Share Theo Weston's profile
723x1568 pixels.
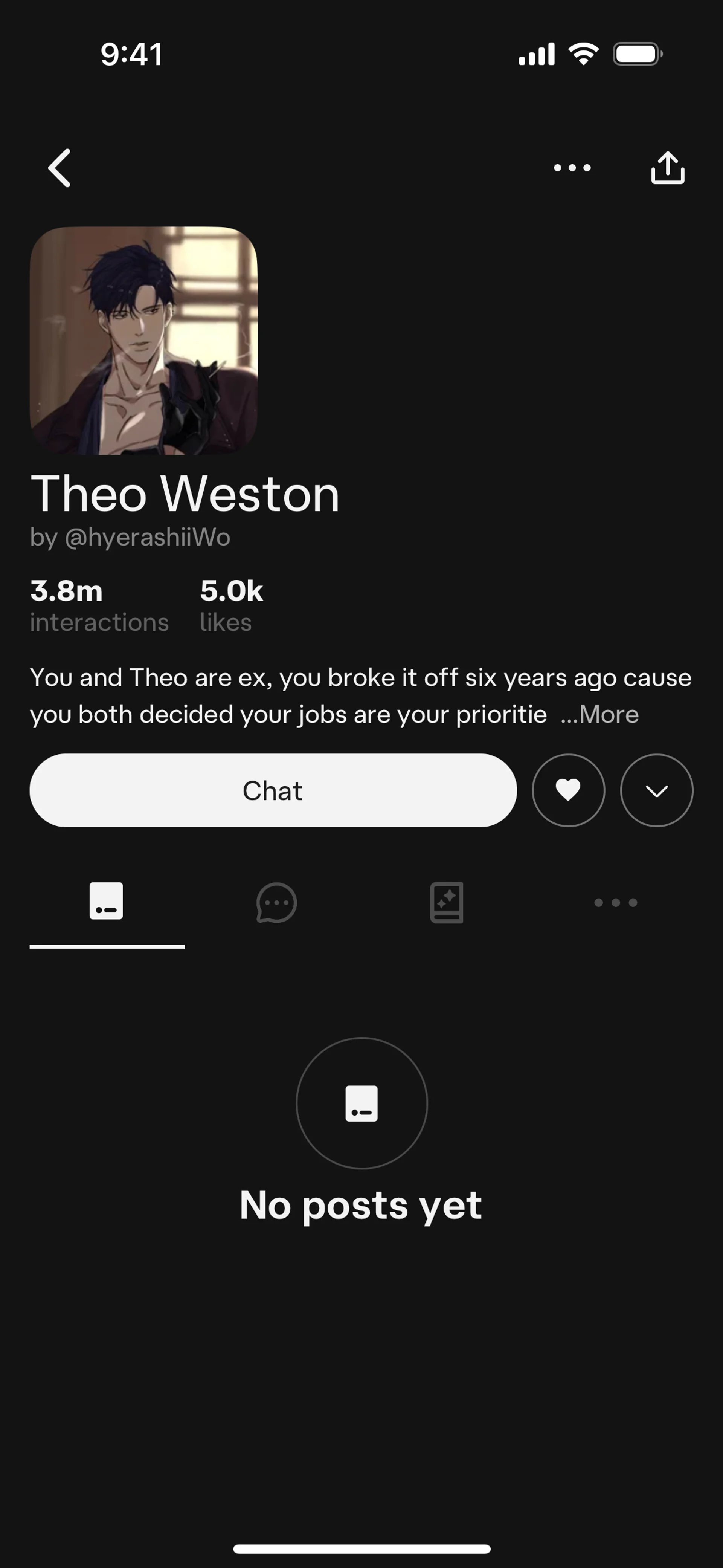(x=668, y=167)
